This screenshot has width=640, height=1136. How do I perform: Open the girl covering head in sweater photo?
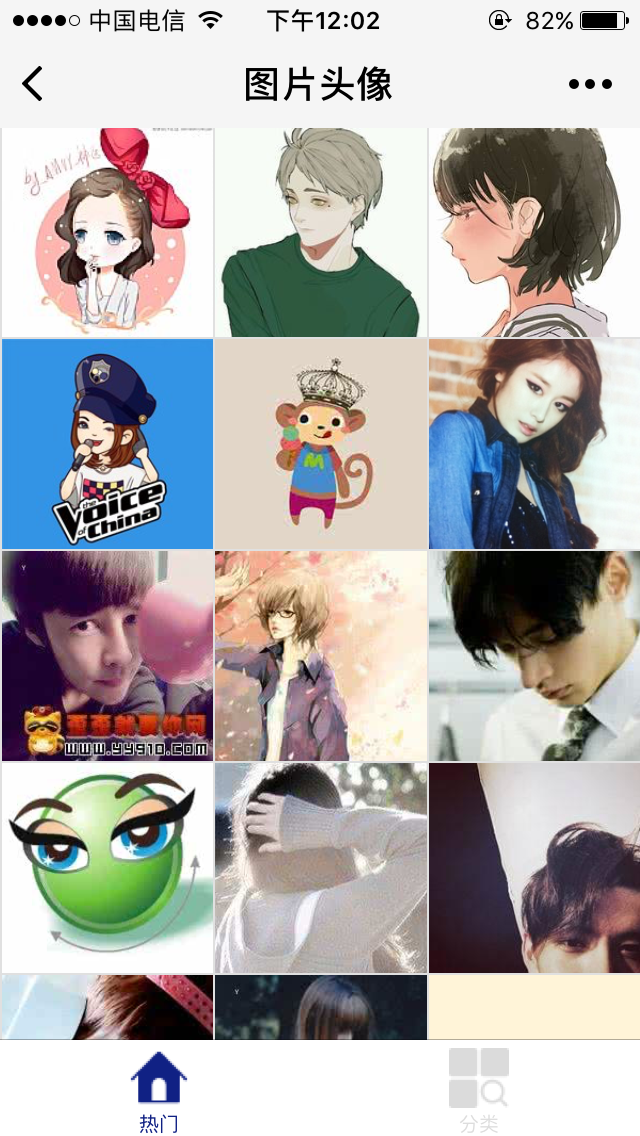[320, 868]
